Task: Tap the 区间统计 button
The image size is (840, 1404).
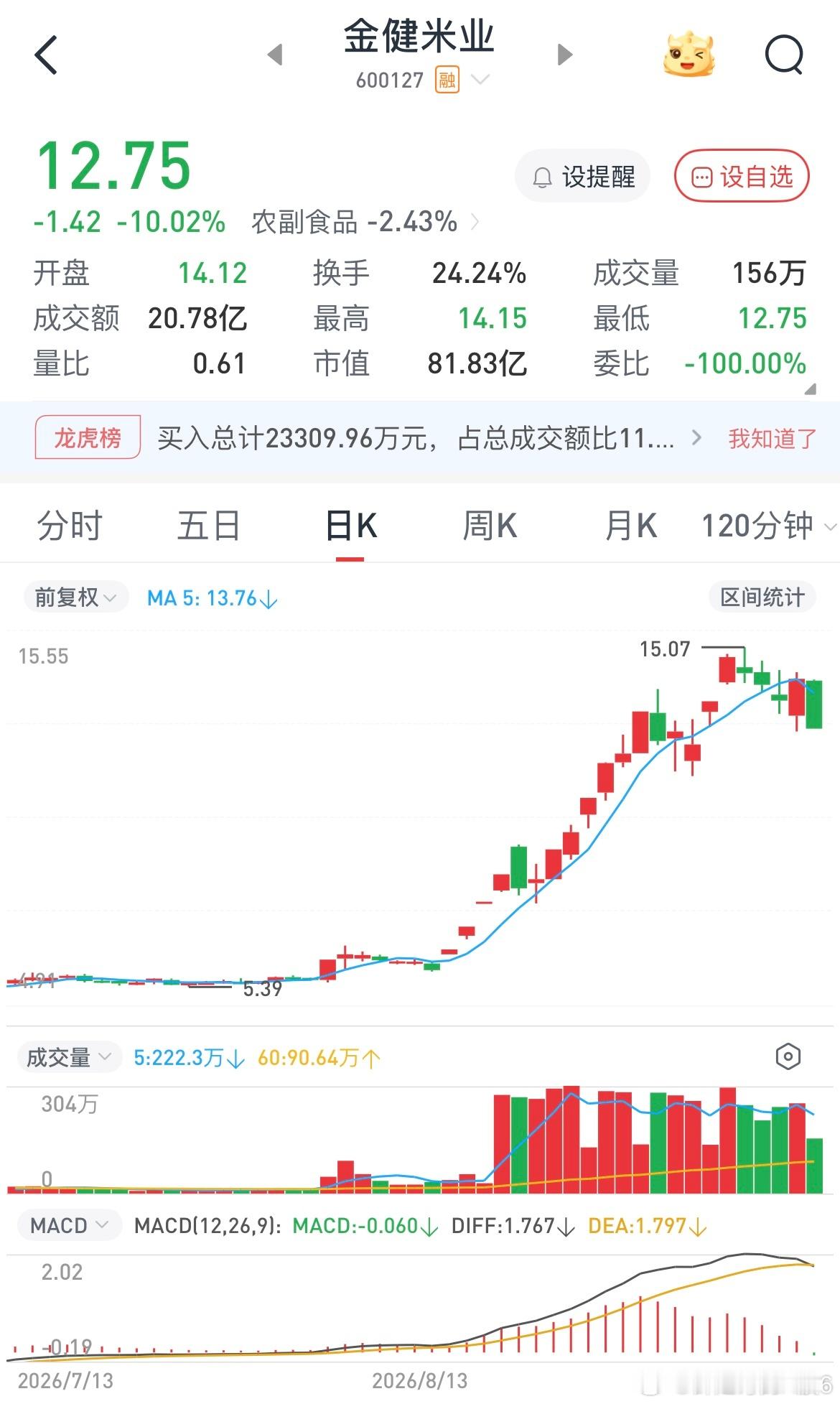Action: 762,597
